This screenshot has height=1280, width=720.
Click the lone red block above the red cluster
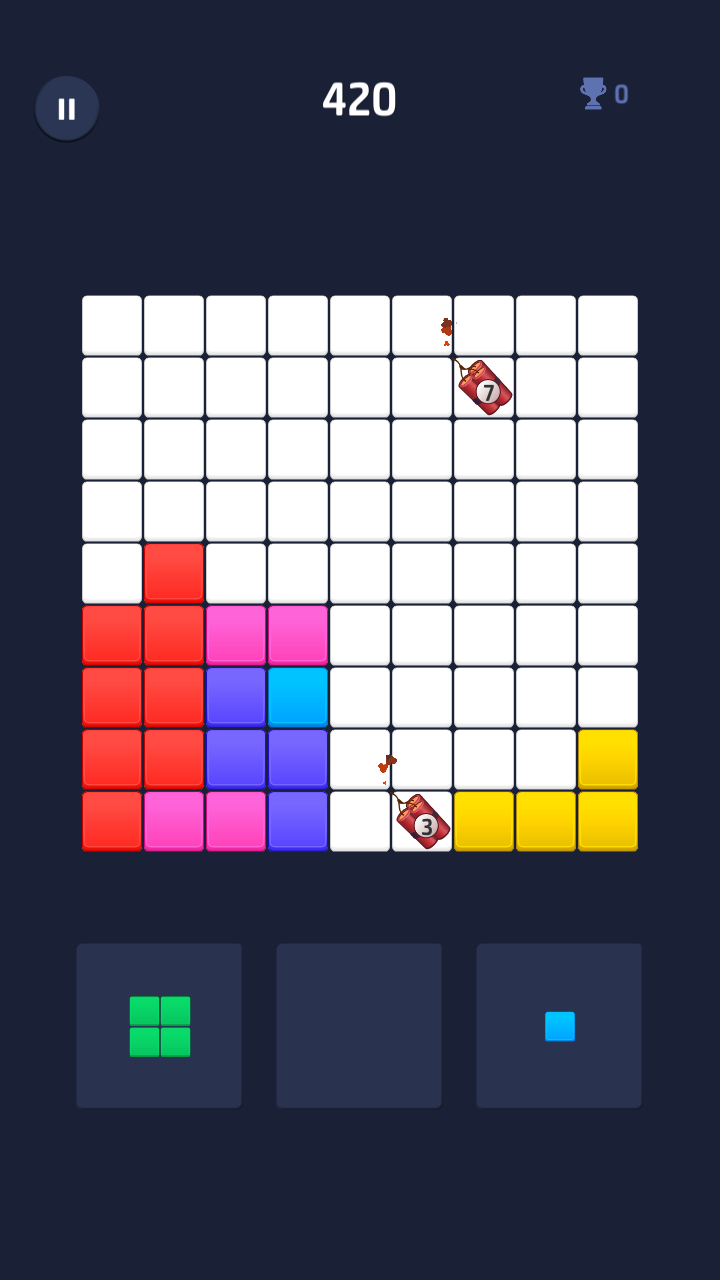(x=174, y=572)
